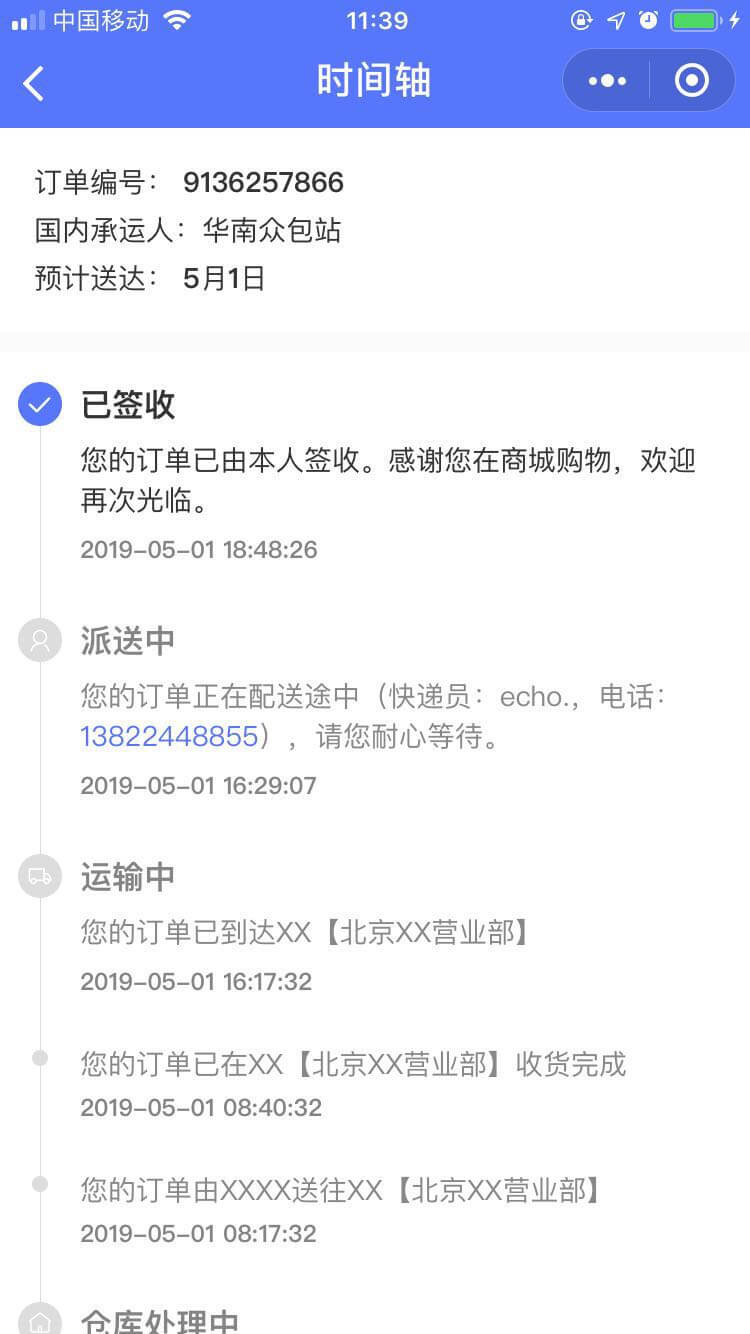Call courier number 13822448855

tap(169, 737)
